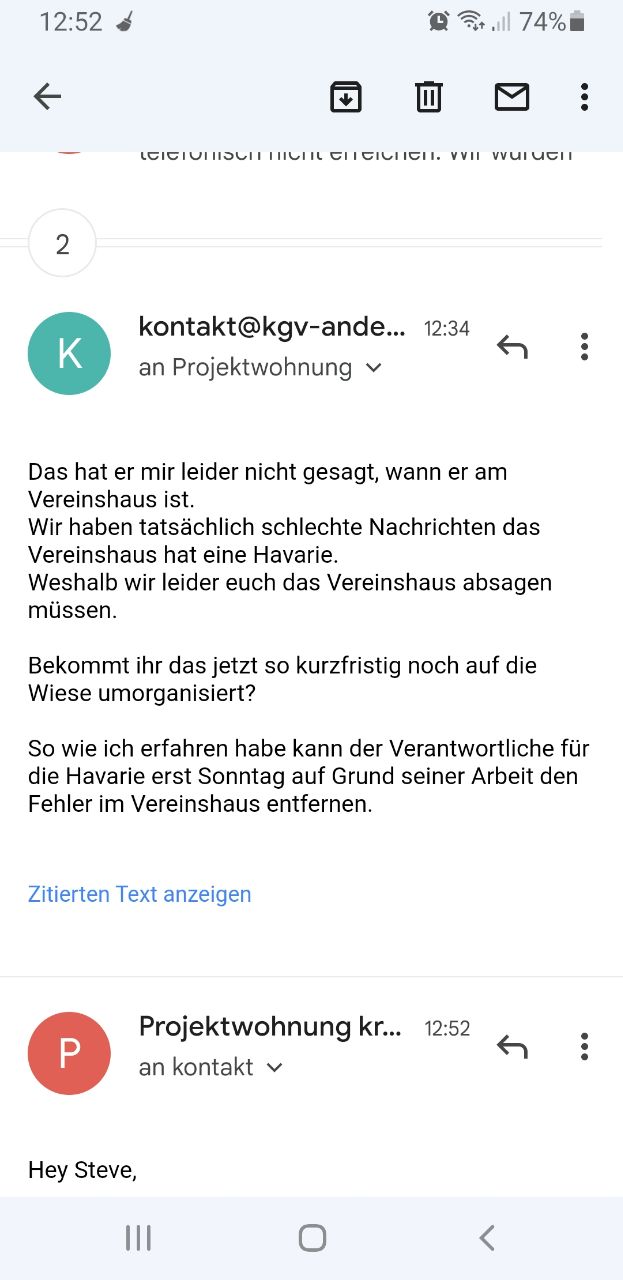
Task: Mark conversation as unread
Action: coord(511,96)
